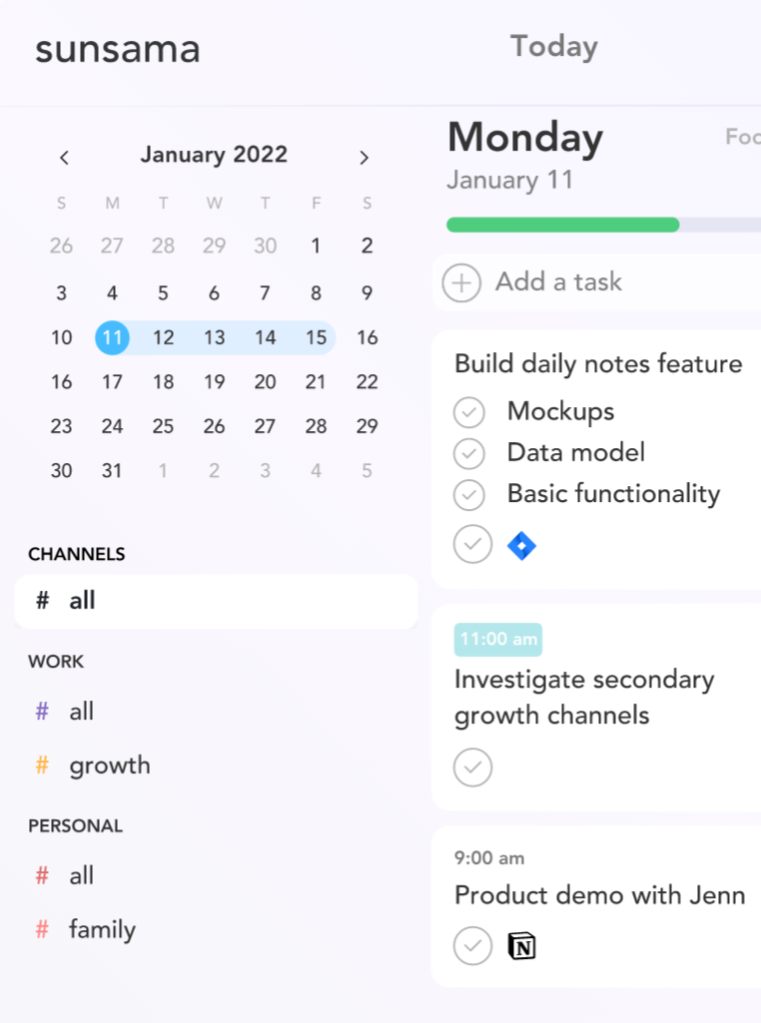Check off the Mockups subtask
761x1023 pixels.
coord(469,412)
